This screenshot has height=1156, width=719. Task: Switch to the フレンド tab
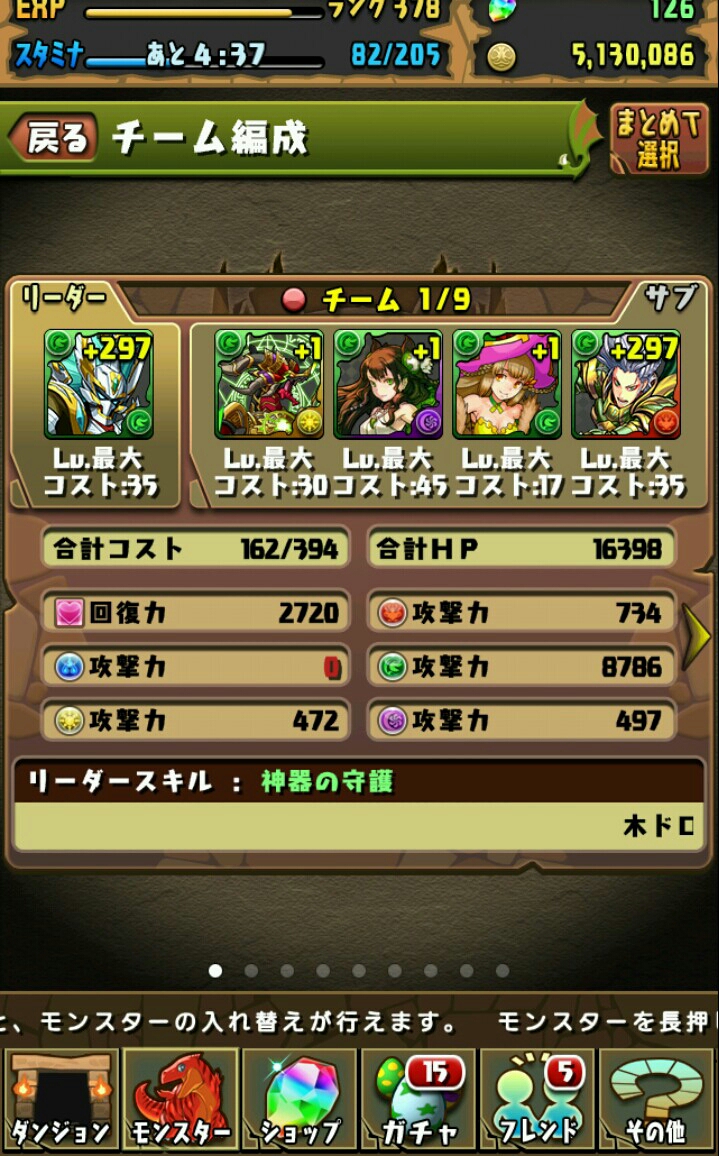click(538, 1100)
